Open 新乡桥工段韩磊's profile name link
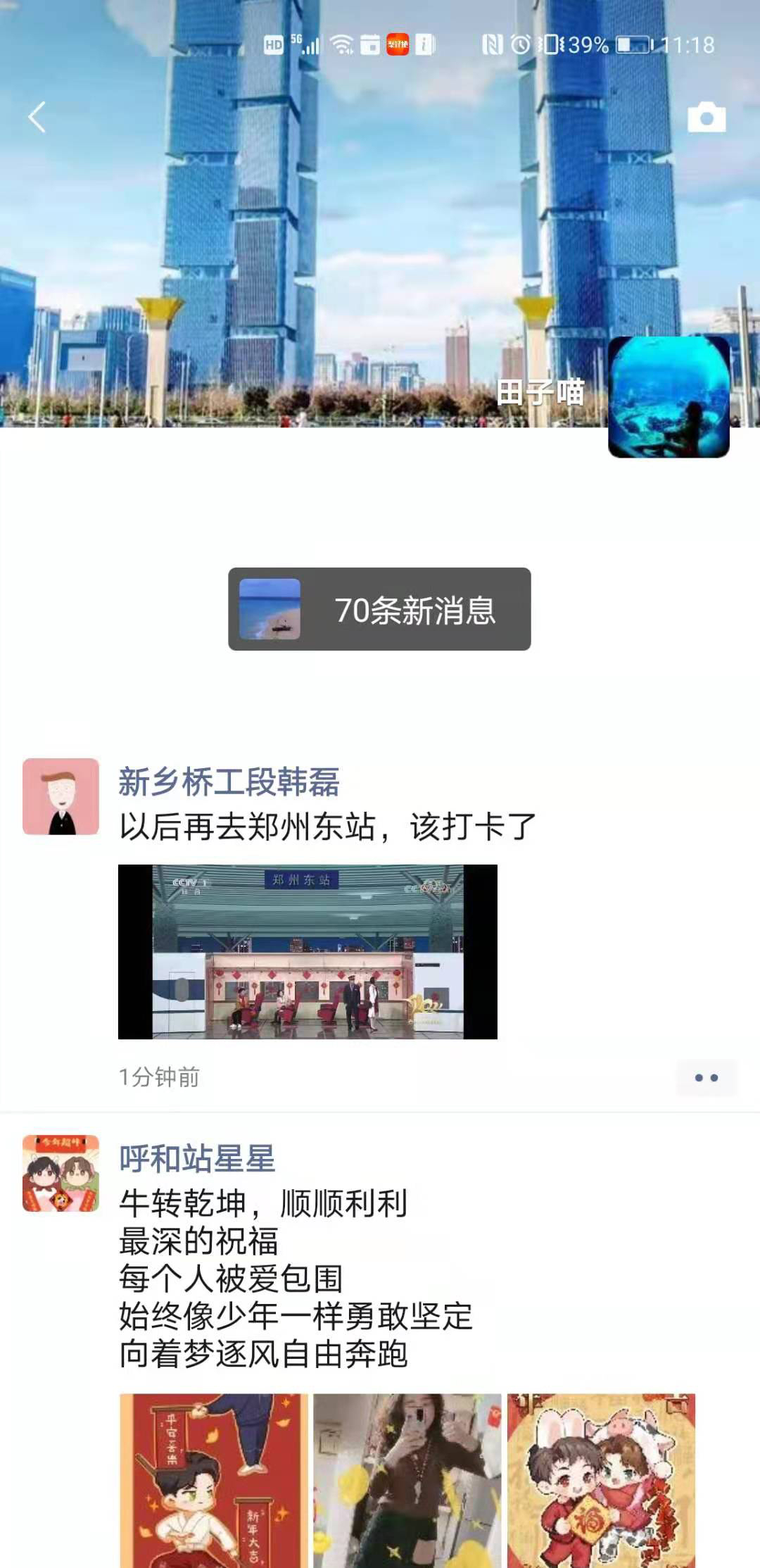Image resolution: width=760 pixels, height=1568 pixels. [229, 782]
